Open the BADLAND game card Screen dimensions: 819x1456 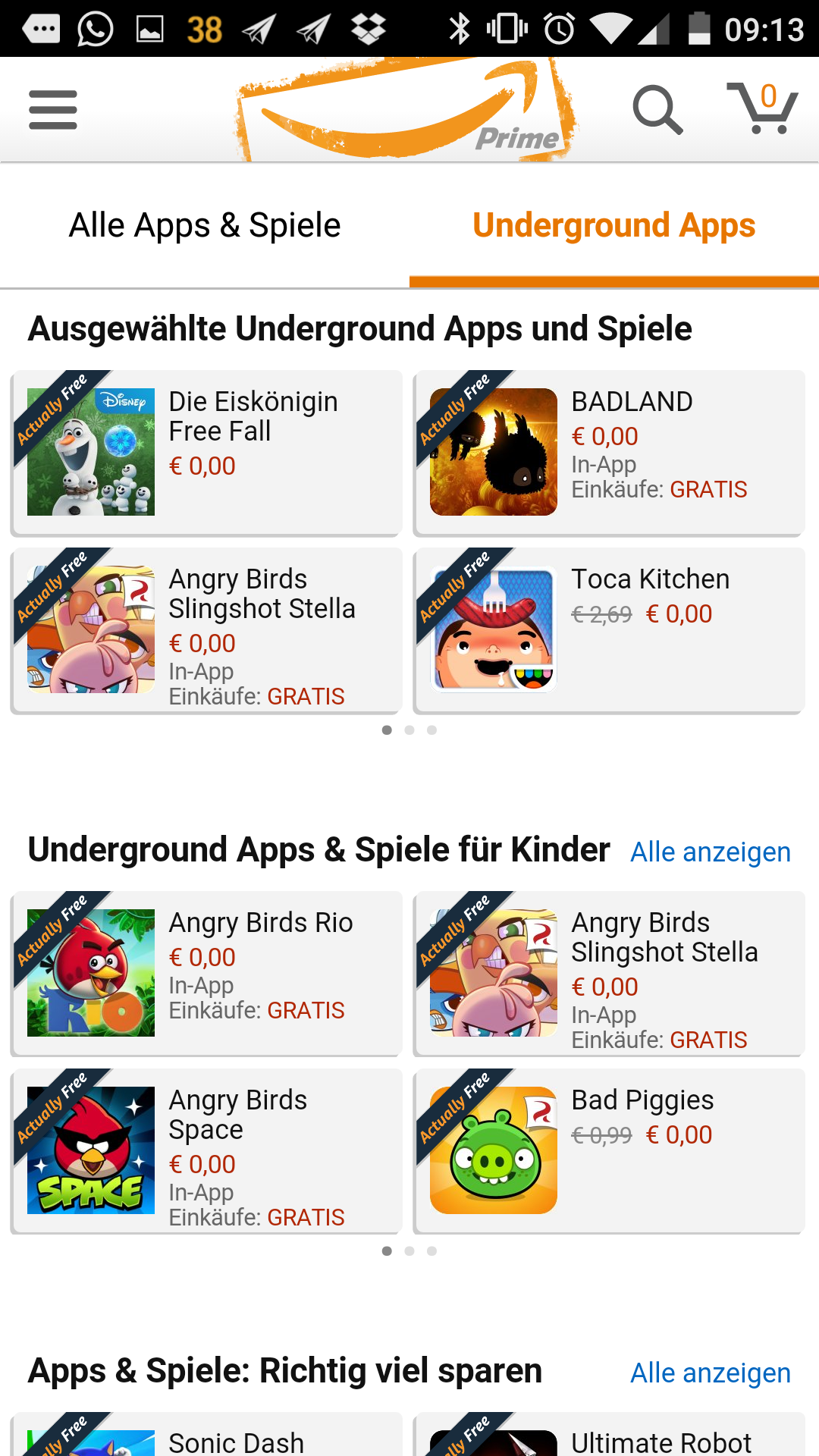point(608,452)
